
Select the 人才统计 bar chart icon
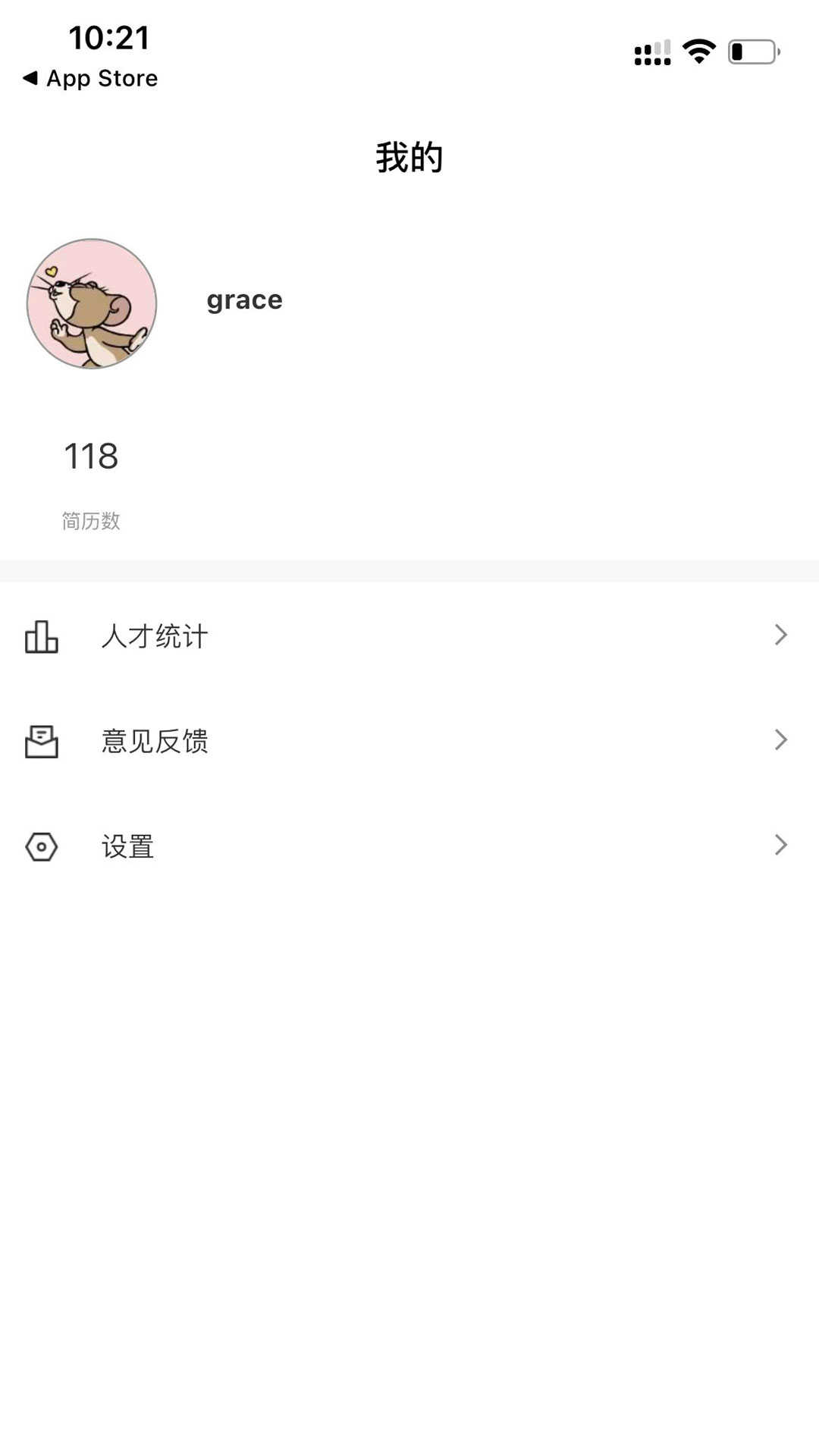(41, 637)
